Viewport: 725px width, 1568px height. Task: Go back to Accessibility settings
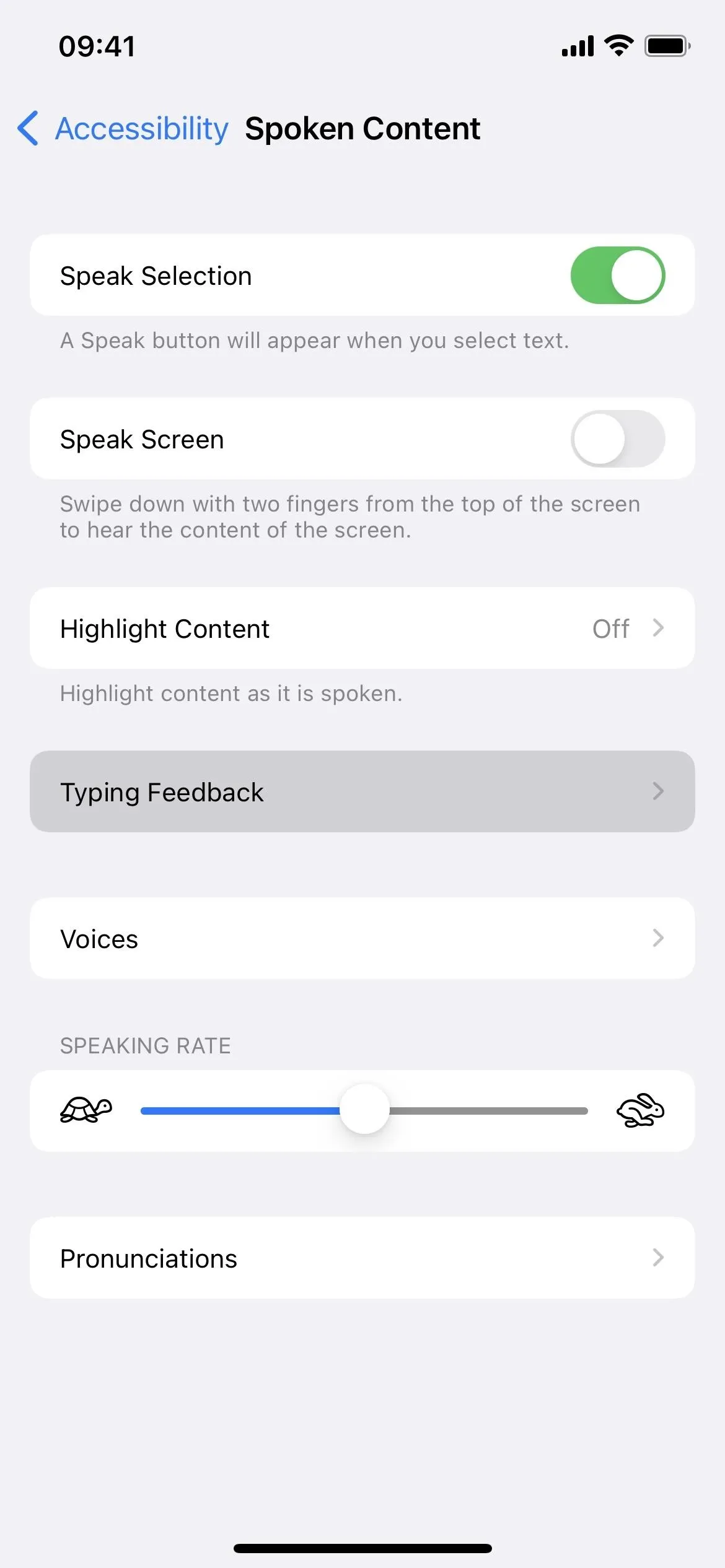coord(123,129)
